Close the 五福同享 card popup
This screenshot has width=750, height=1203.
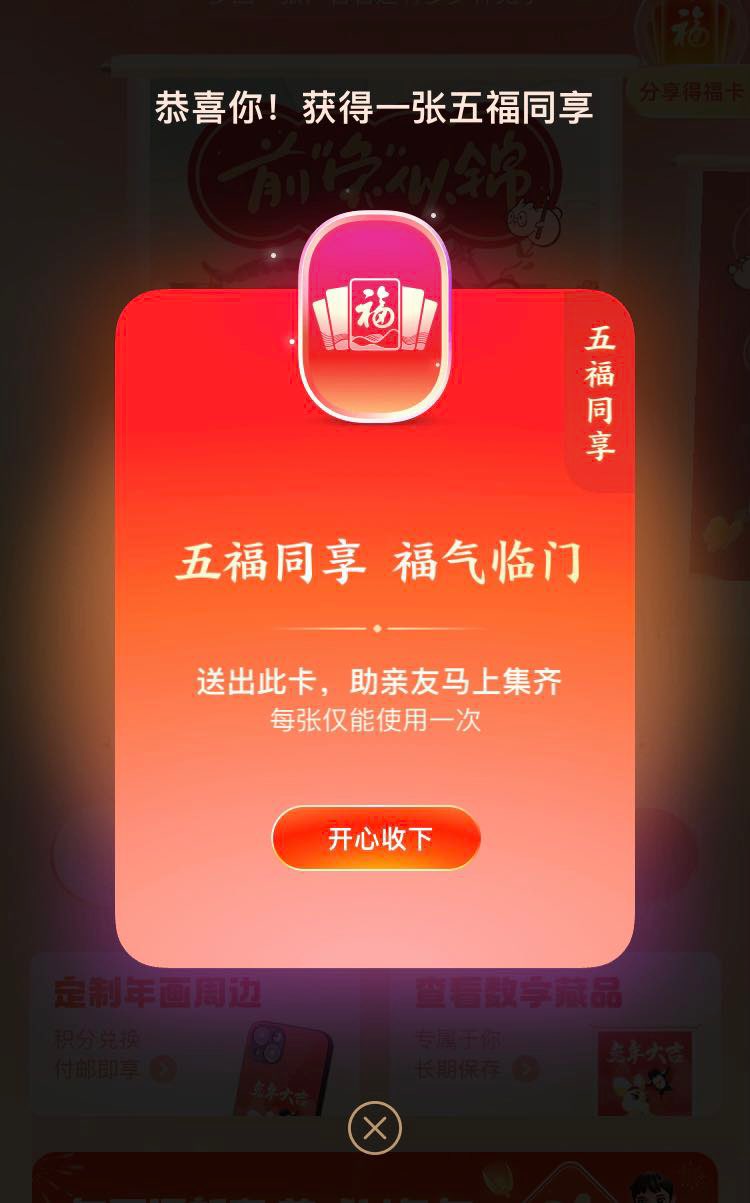[x=375, y=1128]
